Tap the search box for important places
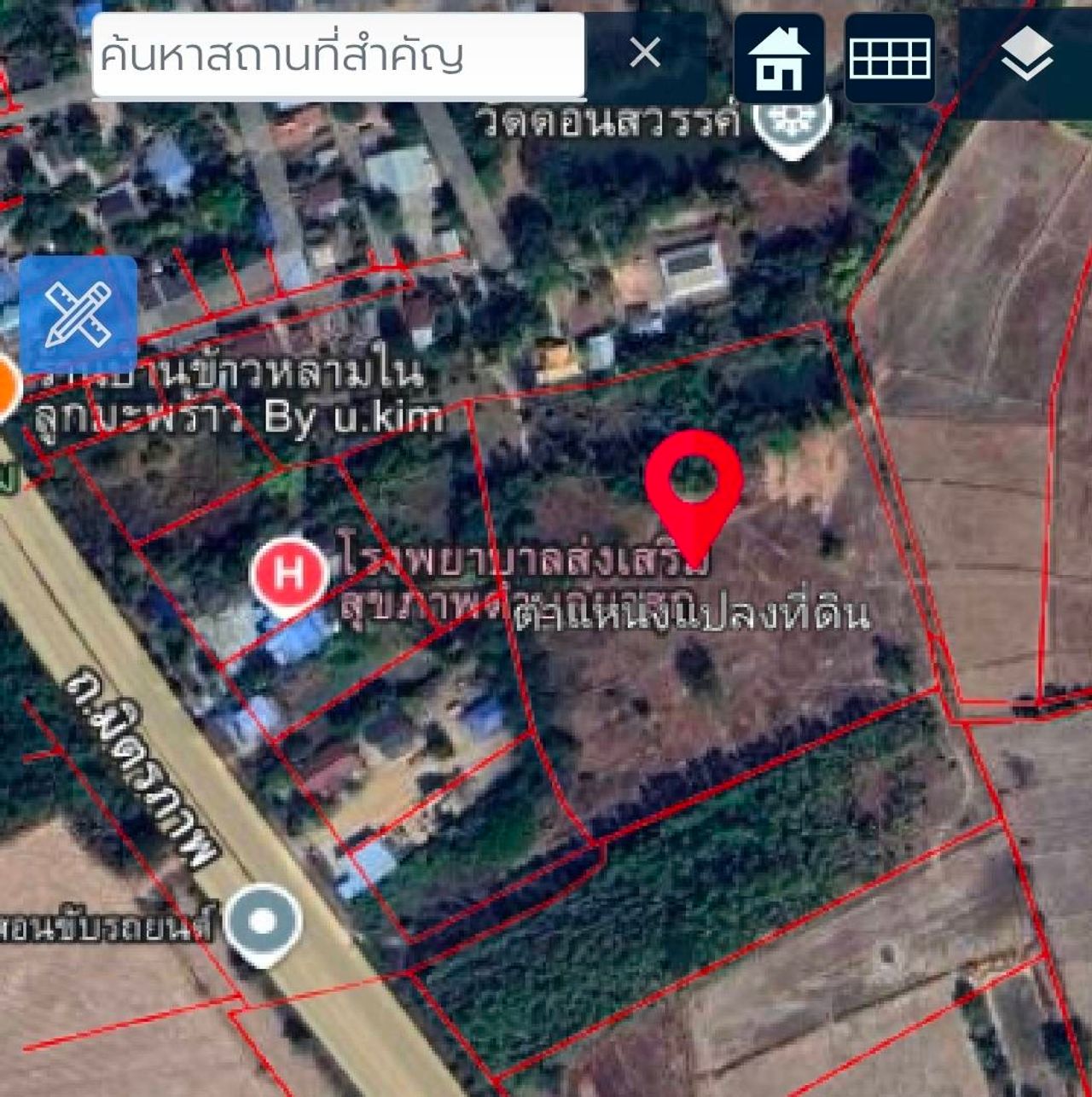 [x=337, y=55]
